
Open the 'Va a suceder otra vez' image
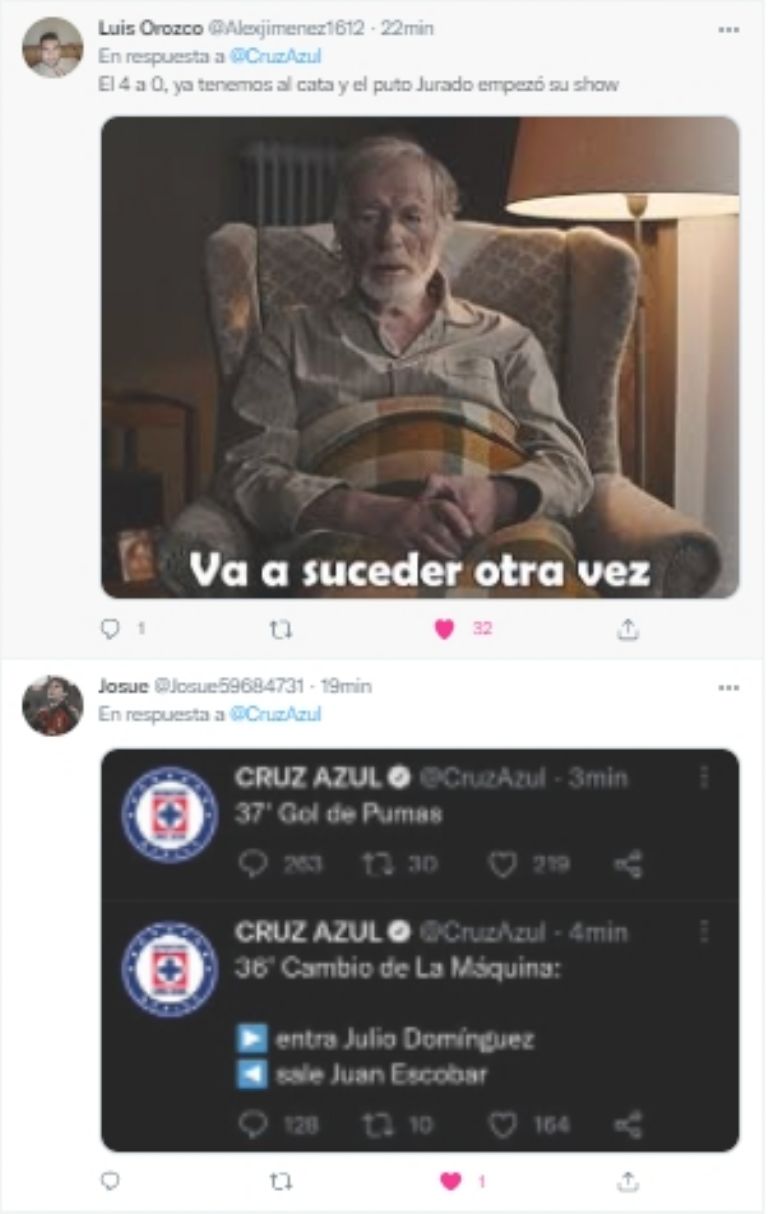click(420, 357)
